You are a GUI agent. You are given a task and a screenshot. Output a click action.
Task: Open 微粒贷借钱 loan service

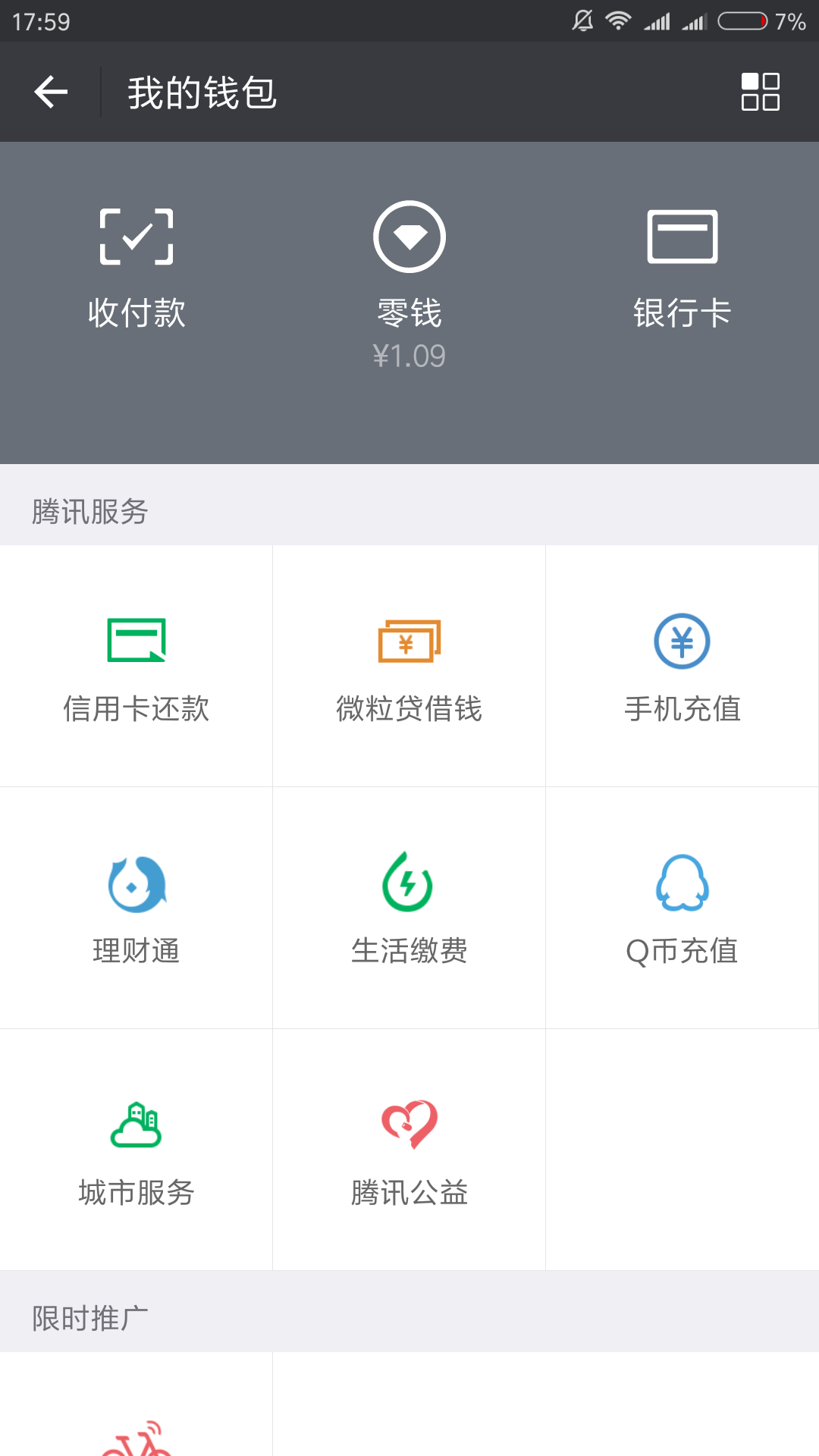tap(409, 667)
